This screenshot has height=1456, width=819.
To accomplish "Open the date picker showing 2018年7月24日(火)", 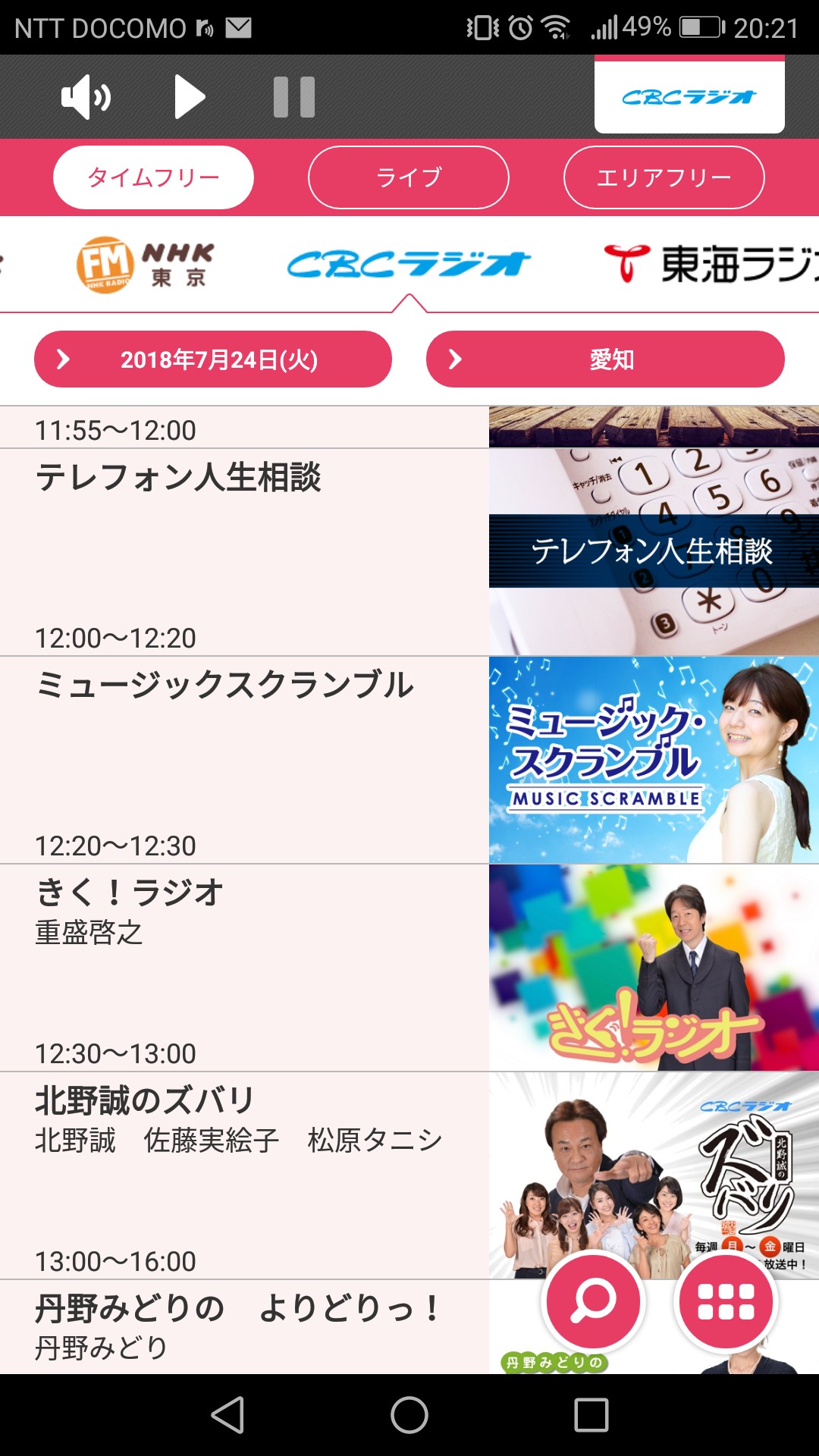I will [x=213, y=359].
